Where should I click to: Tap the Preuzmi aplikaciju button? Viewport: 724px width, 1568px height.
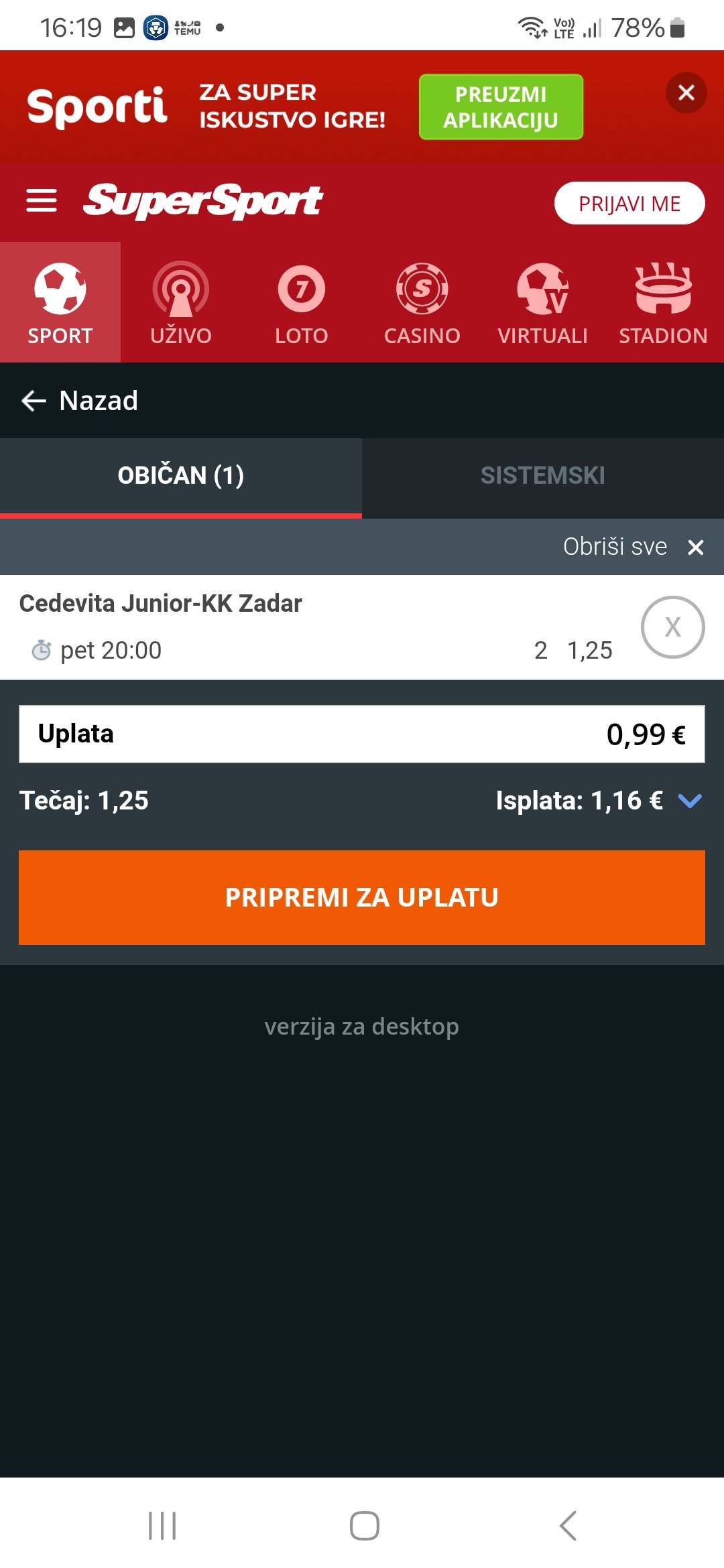pyautogui.click(x=501, y=107)
